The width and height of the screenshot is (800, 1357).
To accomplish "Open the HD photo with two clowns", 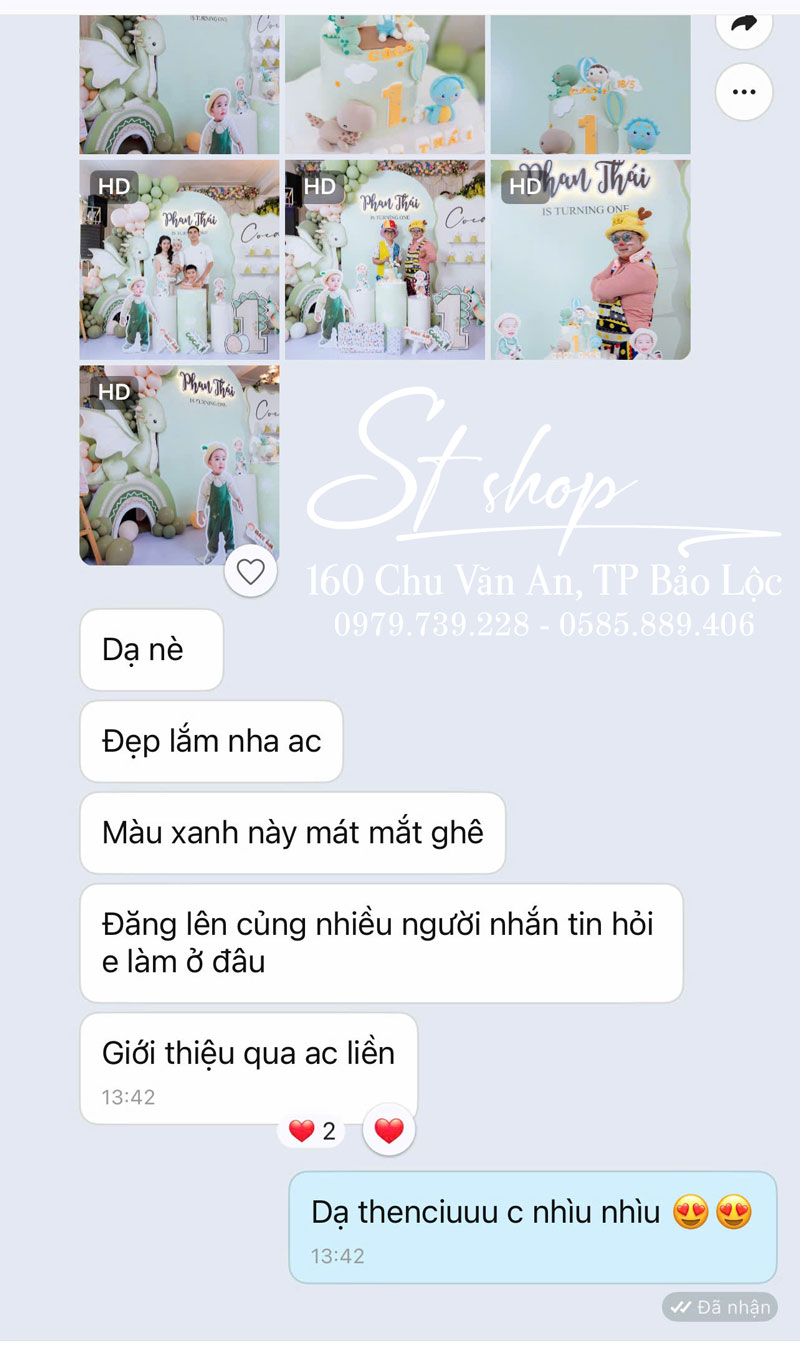I will click(385, 260).
